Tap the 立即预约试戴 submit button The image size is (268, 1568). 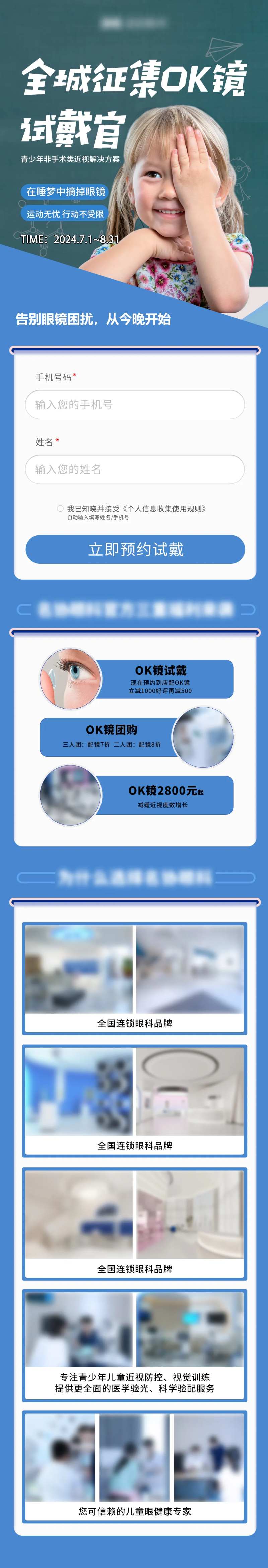[135, 550]
